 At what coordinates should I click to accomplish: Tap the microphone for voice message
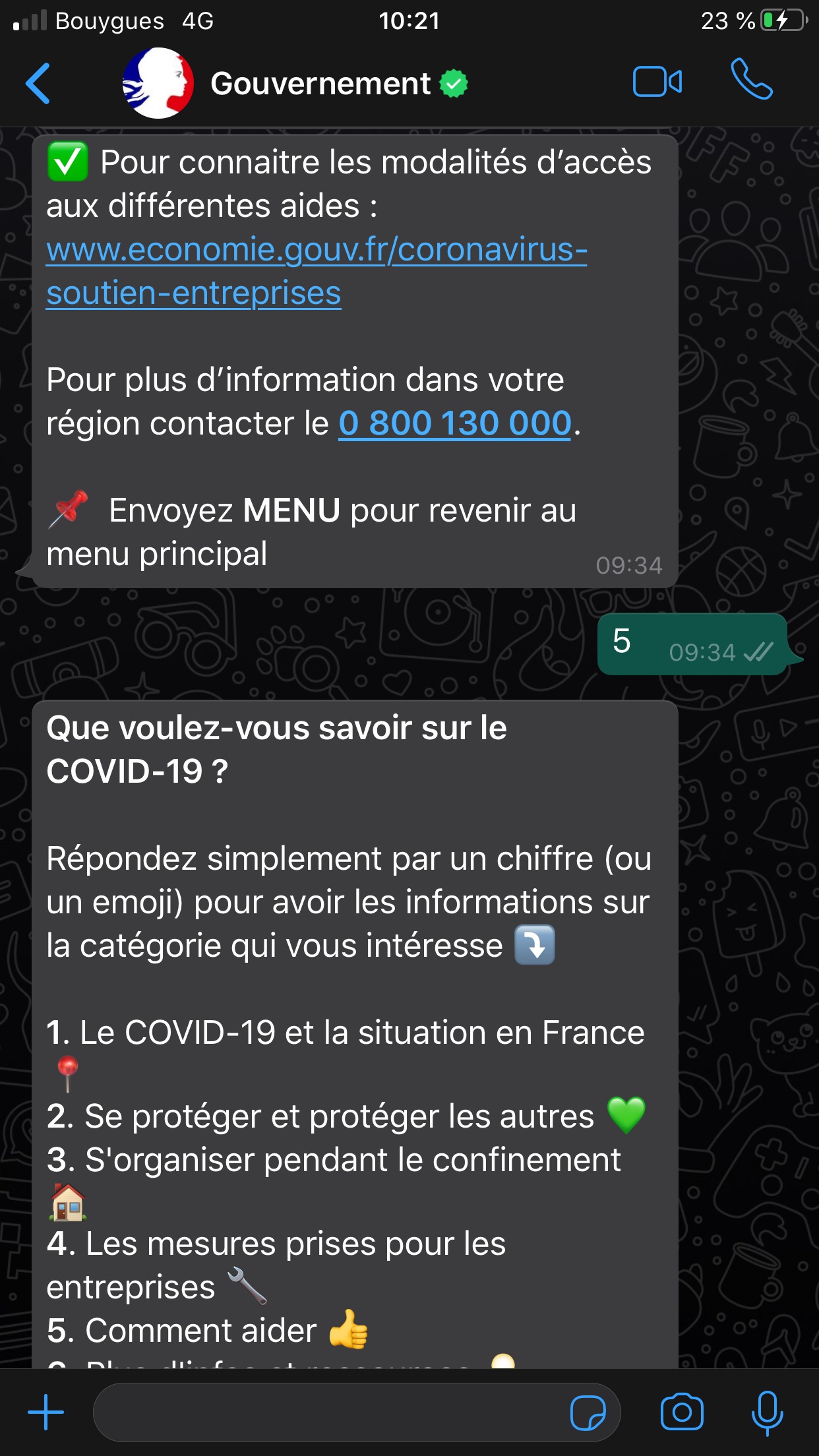pos(767,1412)
